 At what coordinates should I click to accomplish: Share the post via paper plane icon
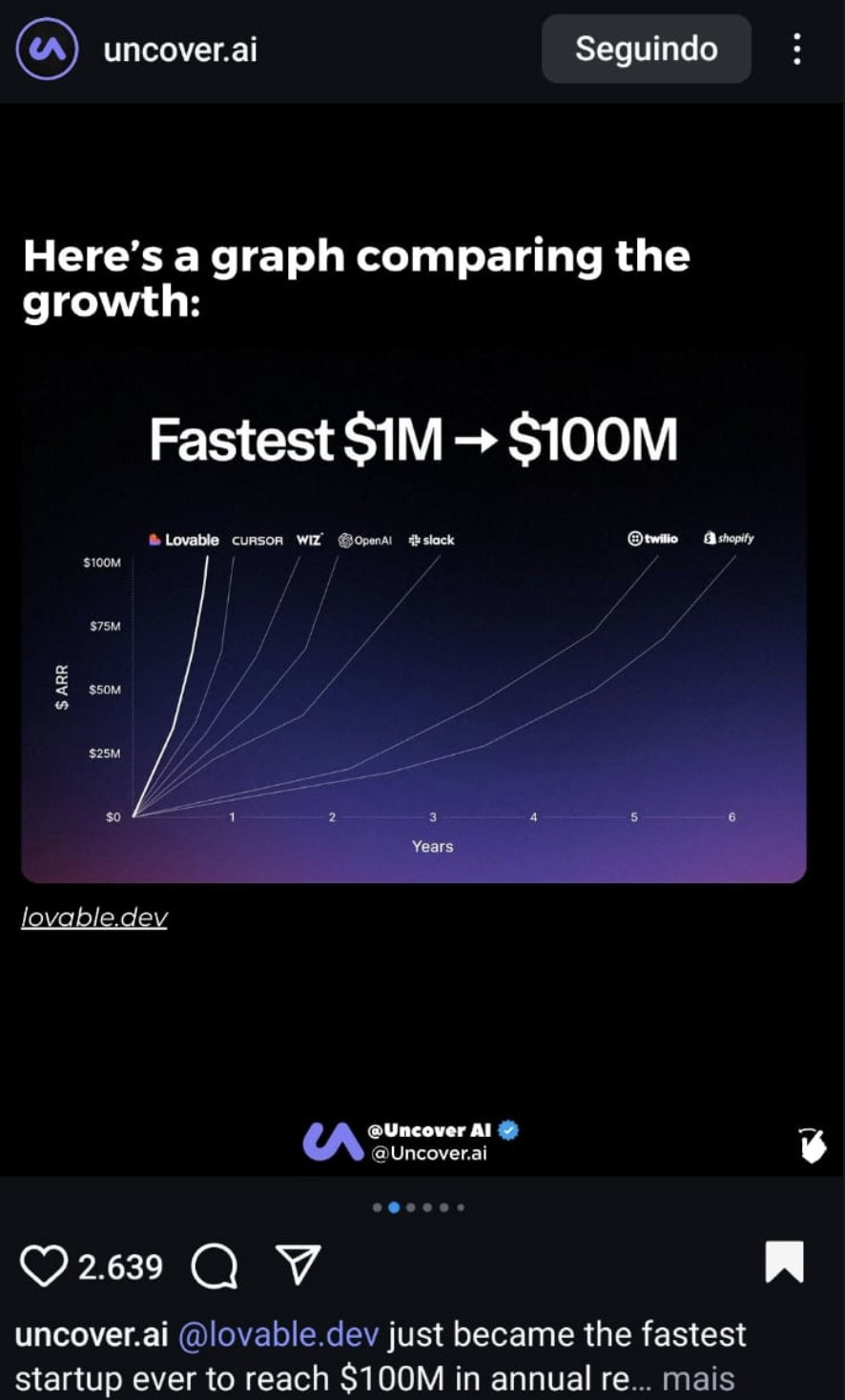coord(299,1265)
